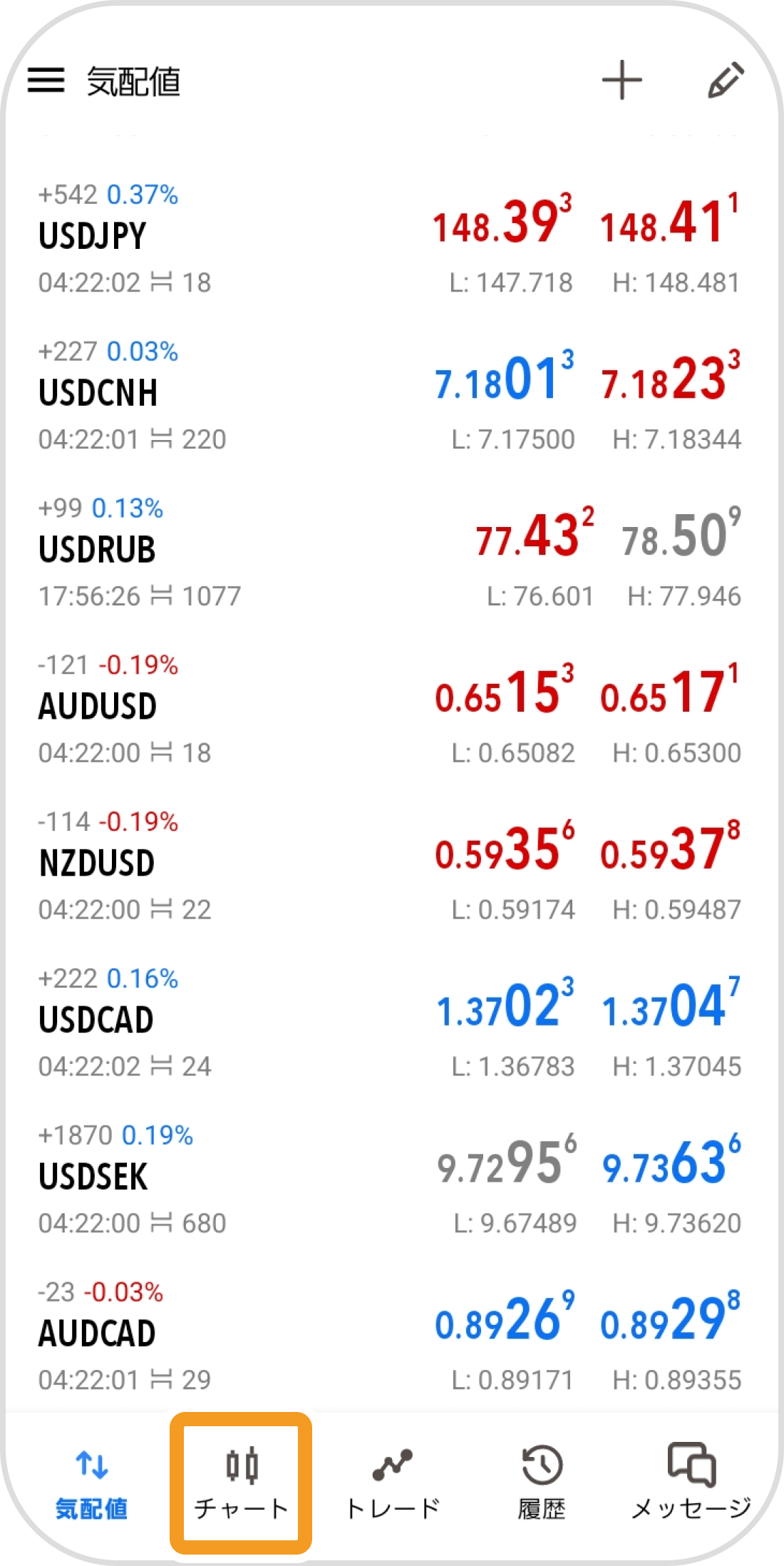Switch to the メッセージ tab
This screenshot has width=784, height=1566.
pyautogui.click(x=691, y=1483)
